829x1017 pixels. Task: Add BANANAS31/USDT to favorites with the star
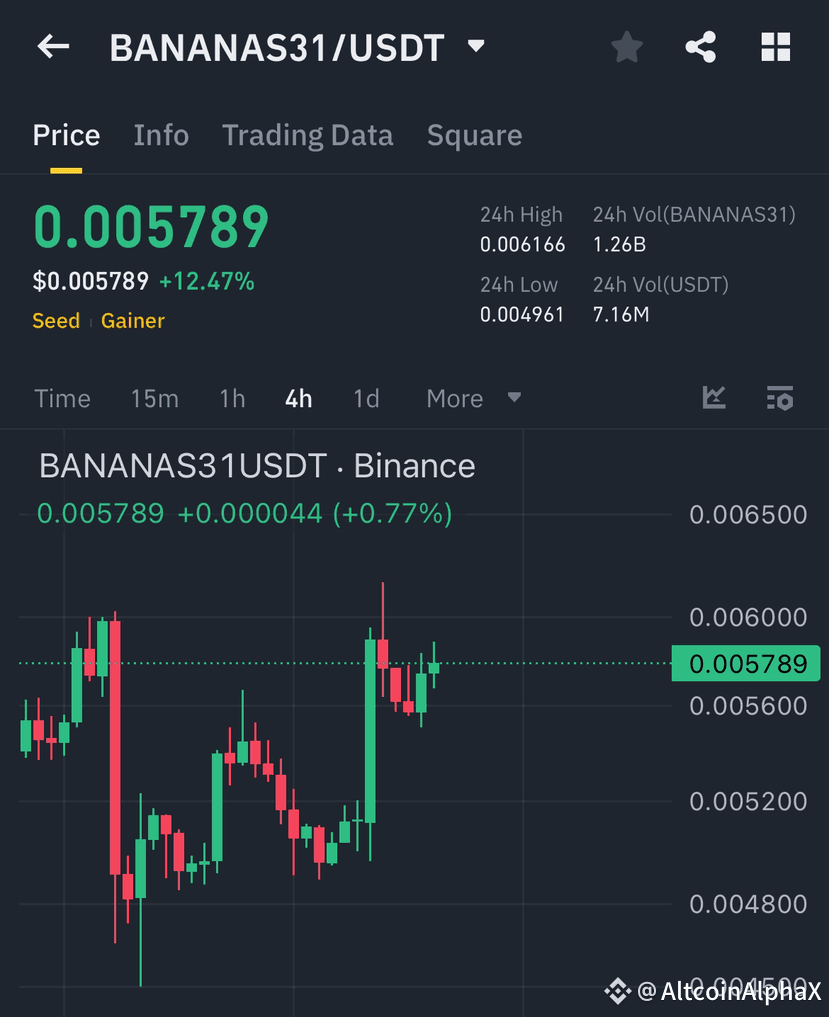point(626,46)
